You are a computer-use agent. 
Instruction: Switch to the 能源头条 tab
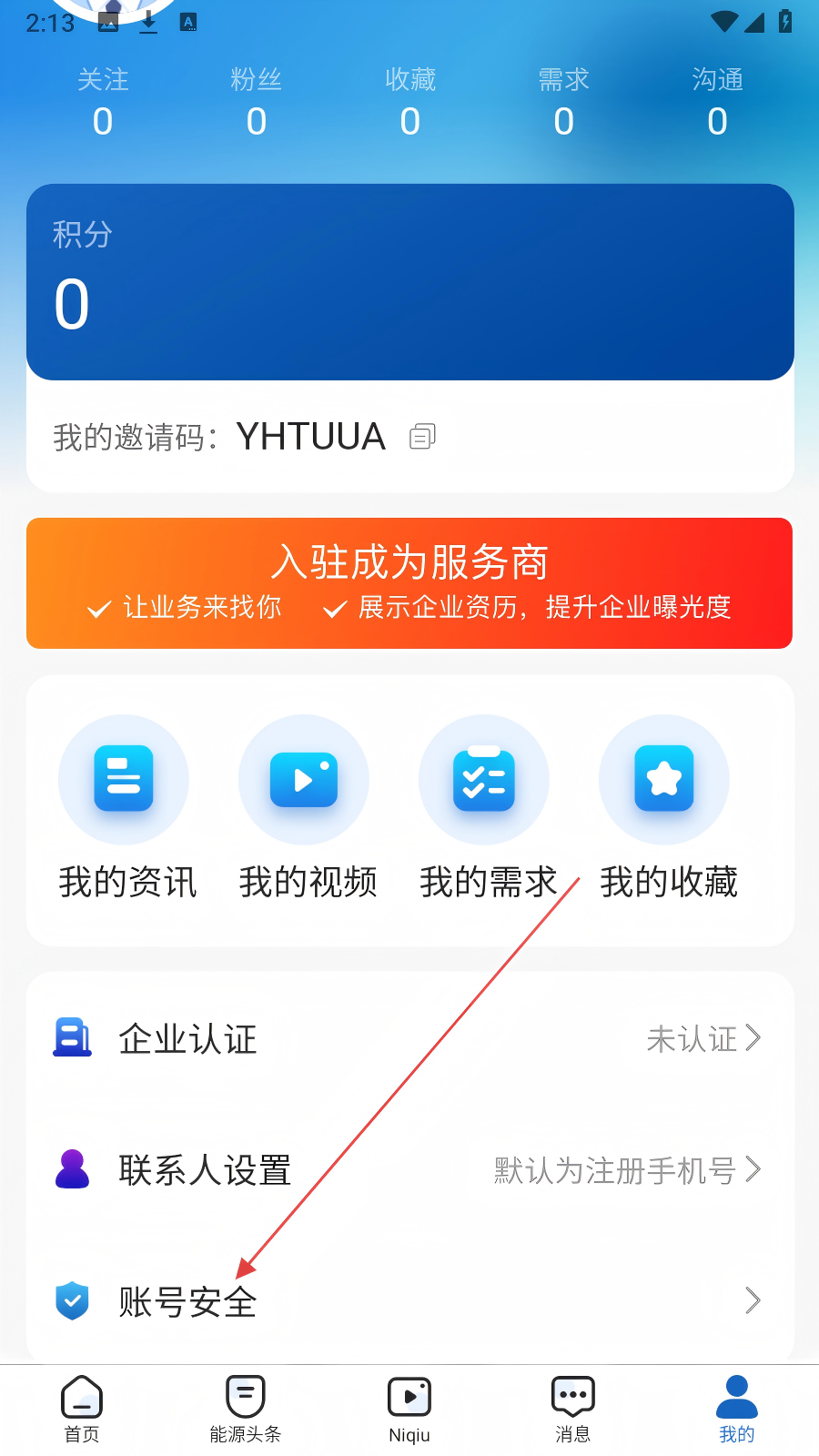tap(246, 1409)
